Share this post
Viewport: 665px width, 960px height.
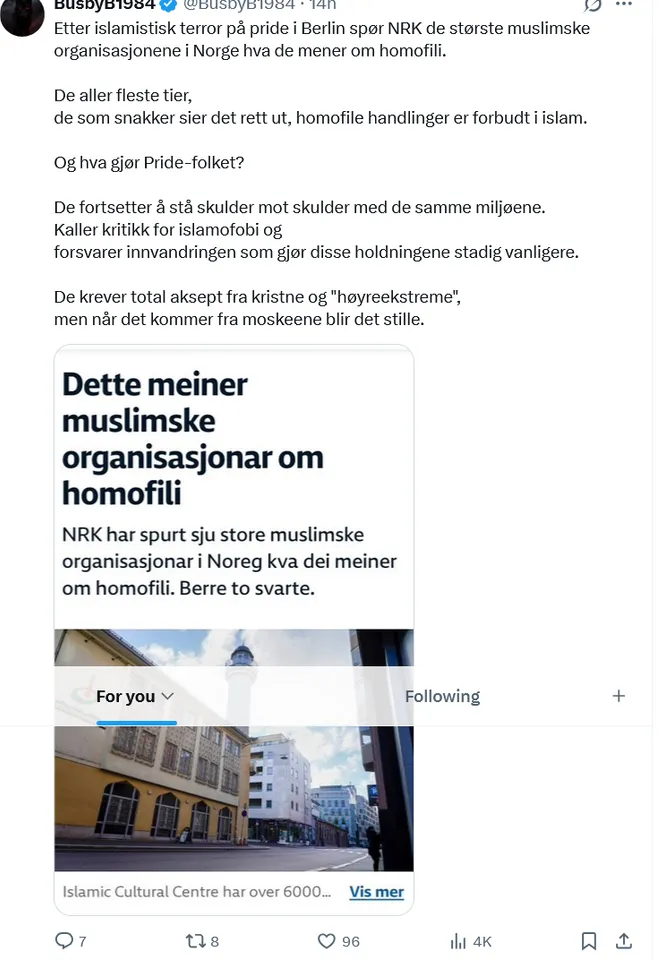[624, 941]
